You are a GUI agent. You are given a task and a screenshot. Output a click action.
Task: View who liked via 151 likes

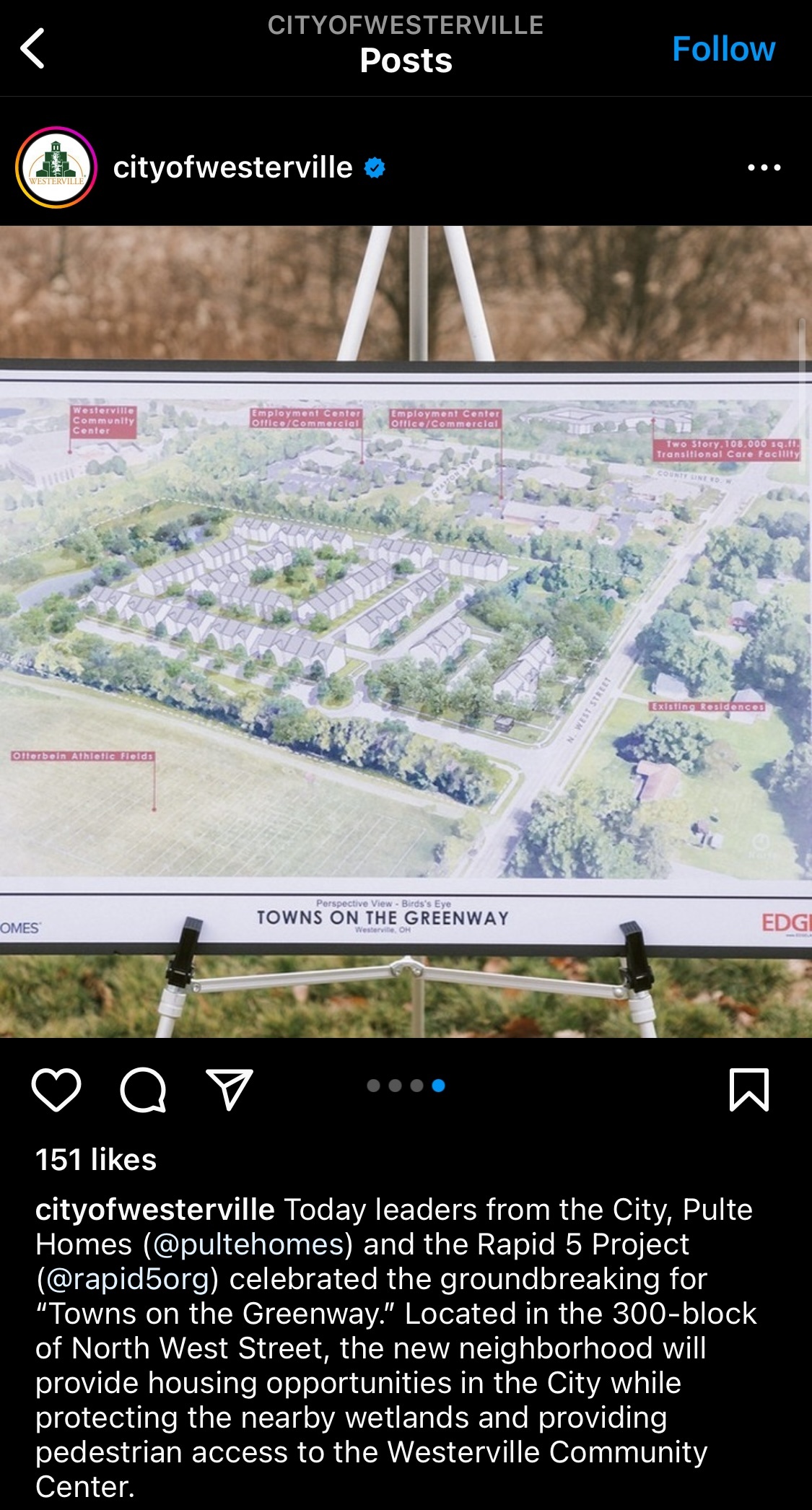click(x=96, y=1160)
